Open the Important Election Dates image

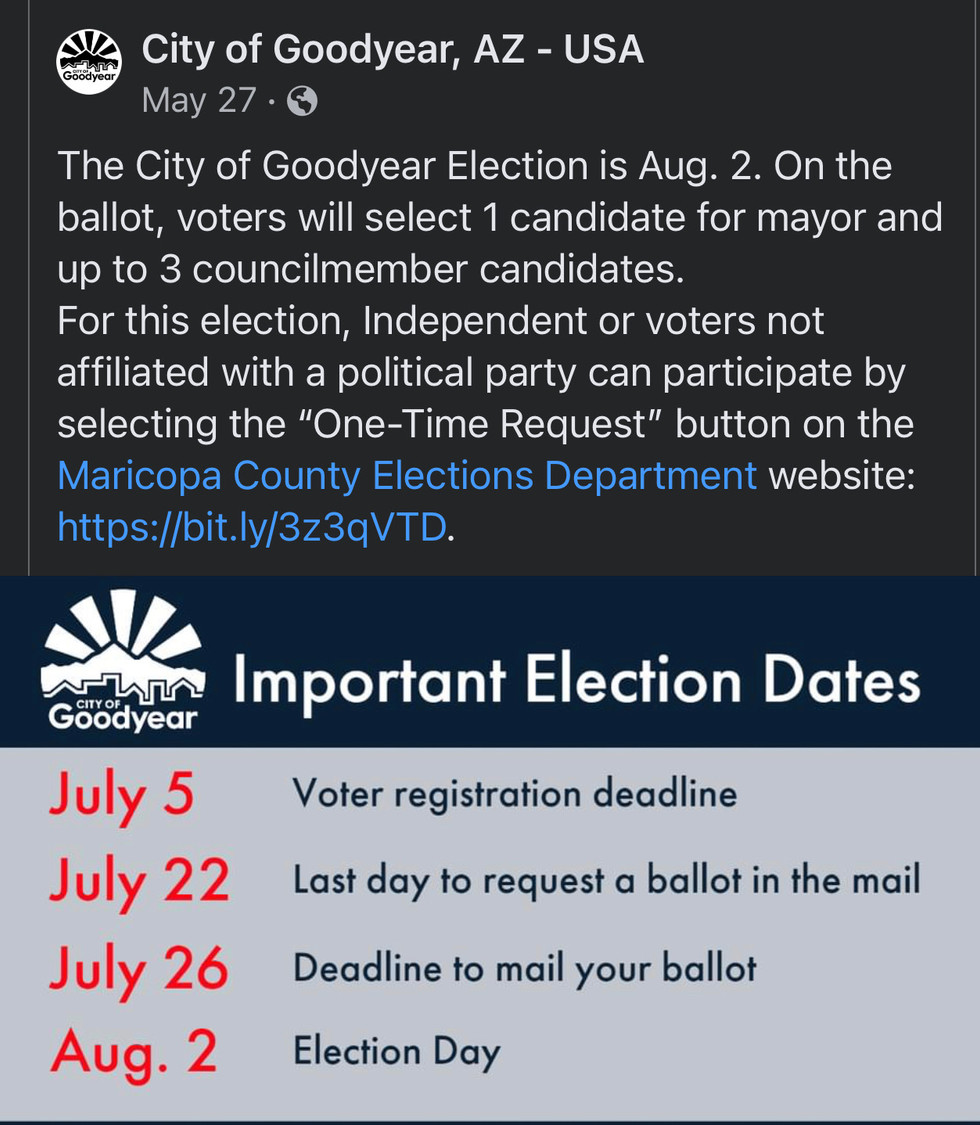490,850
